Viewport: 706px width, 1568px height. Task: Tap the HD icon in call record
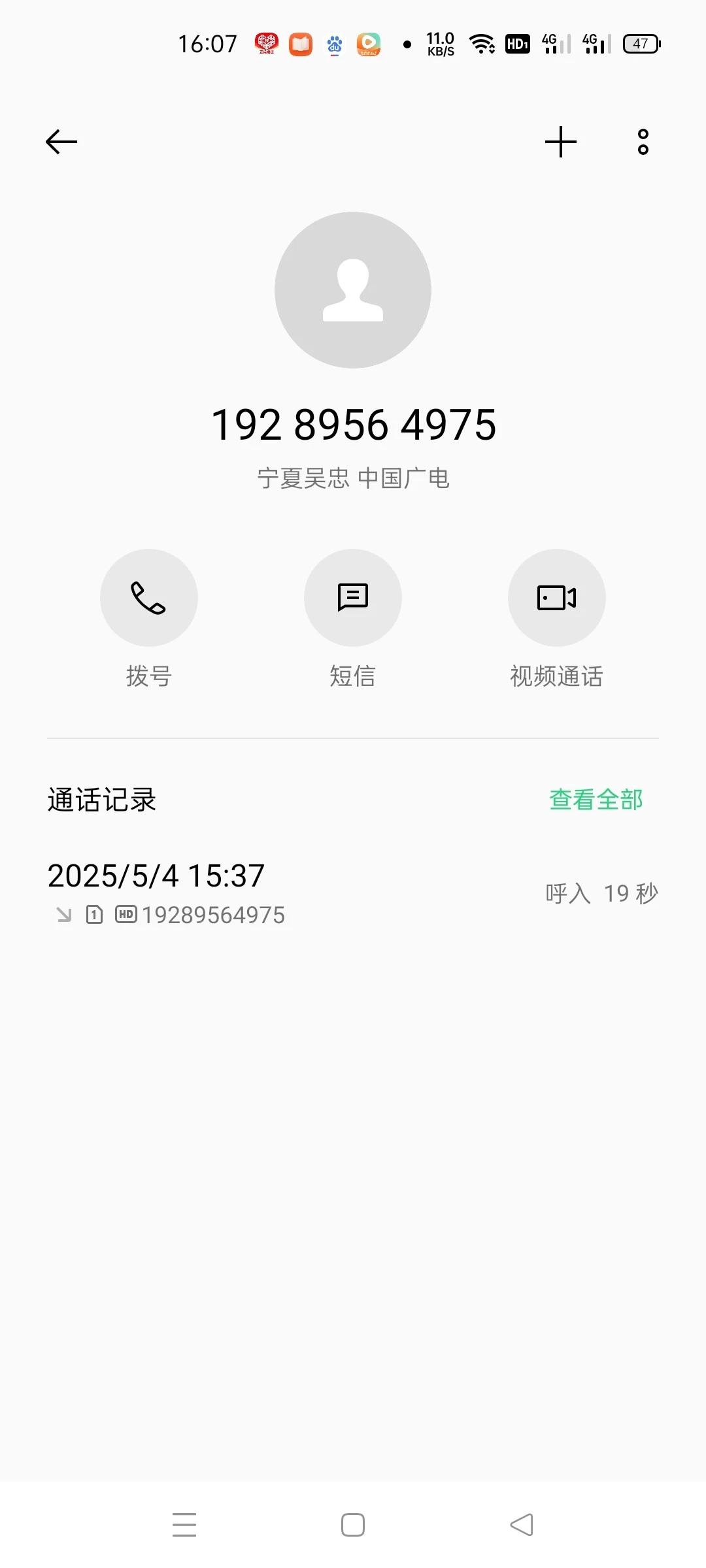pos(126,914)
